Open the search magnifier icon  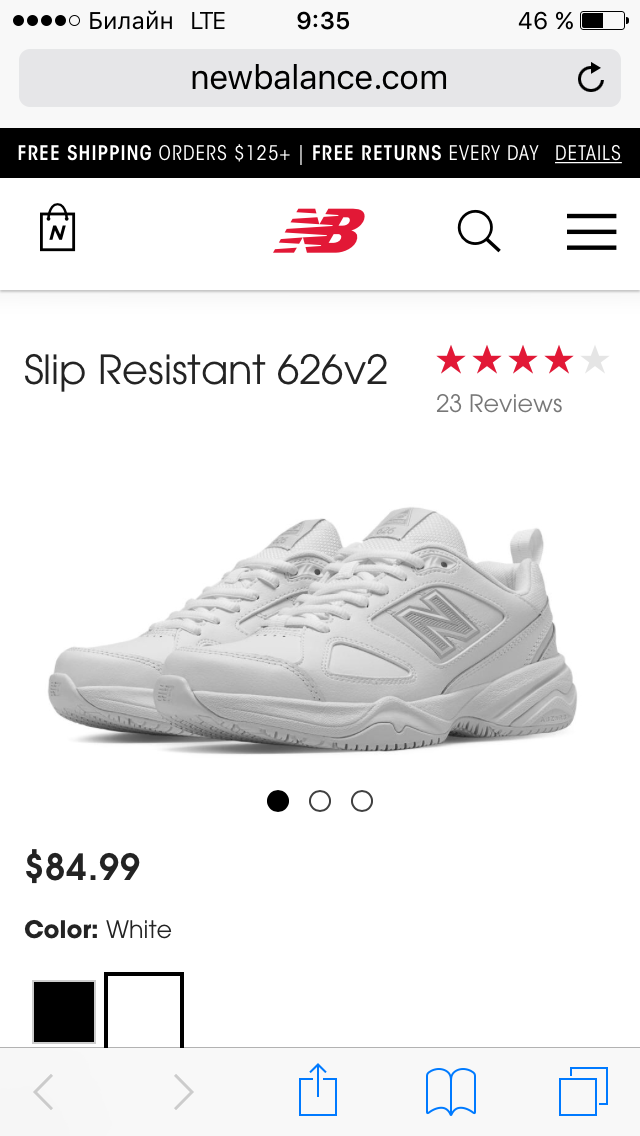tap(479, 232)
